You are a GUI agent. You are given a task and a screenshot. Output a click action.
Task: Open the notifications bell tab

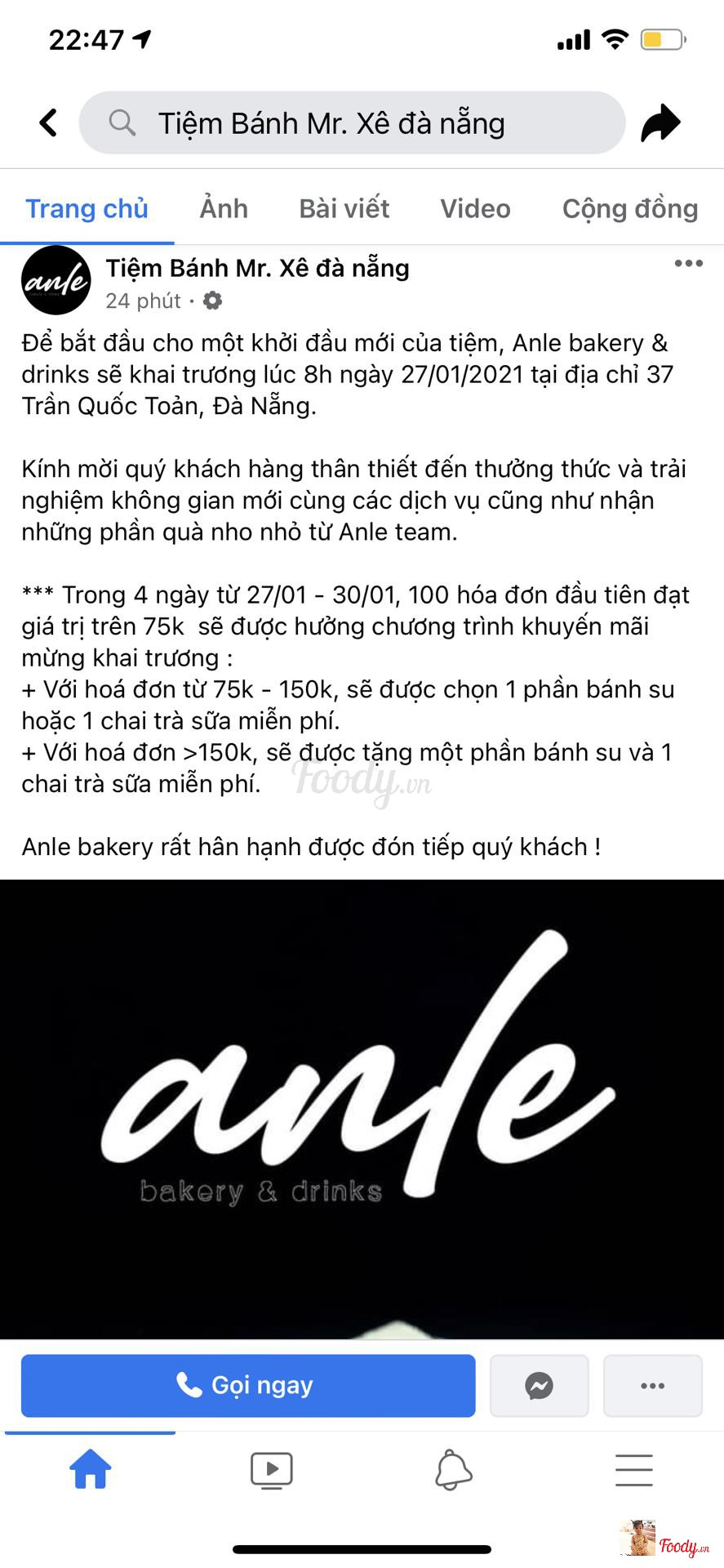click(x=453, y=1470)
